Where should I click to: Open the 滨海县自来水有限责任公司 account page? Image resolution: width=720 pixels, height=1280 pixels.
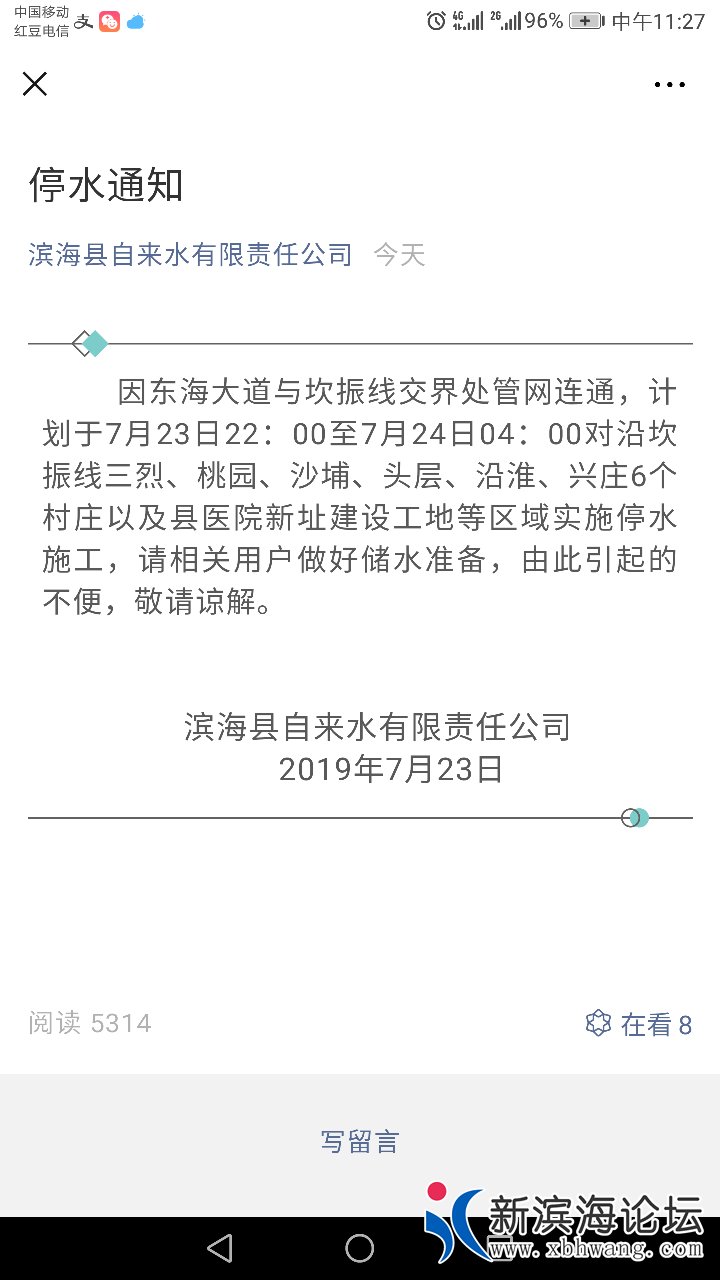tap(188, 255)
